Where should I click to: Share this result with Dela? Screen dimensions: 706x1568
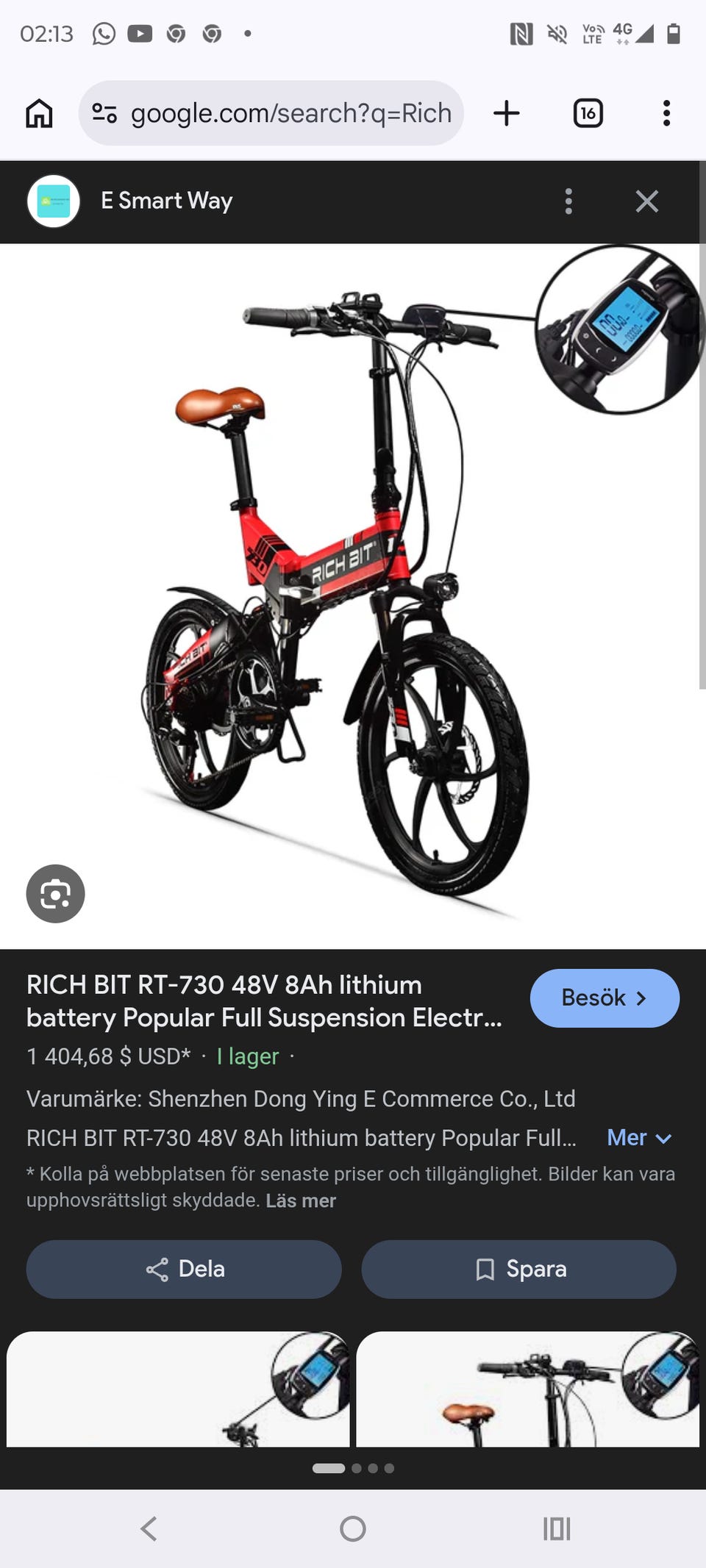pos(184,1269)
